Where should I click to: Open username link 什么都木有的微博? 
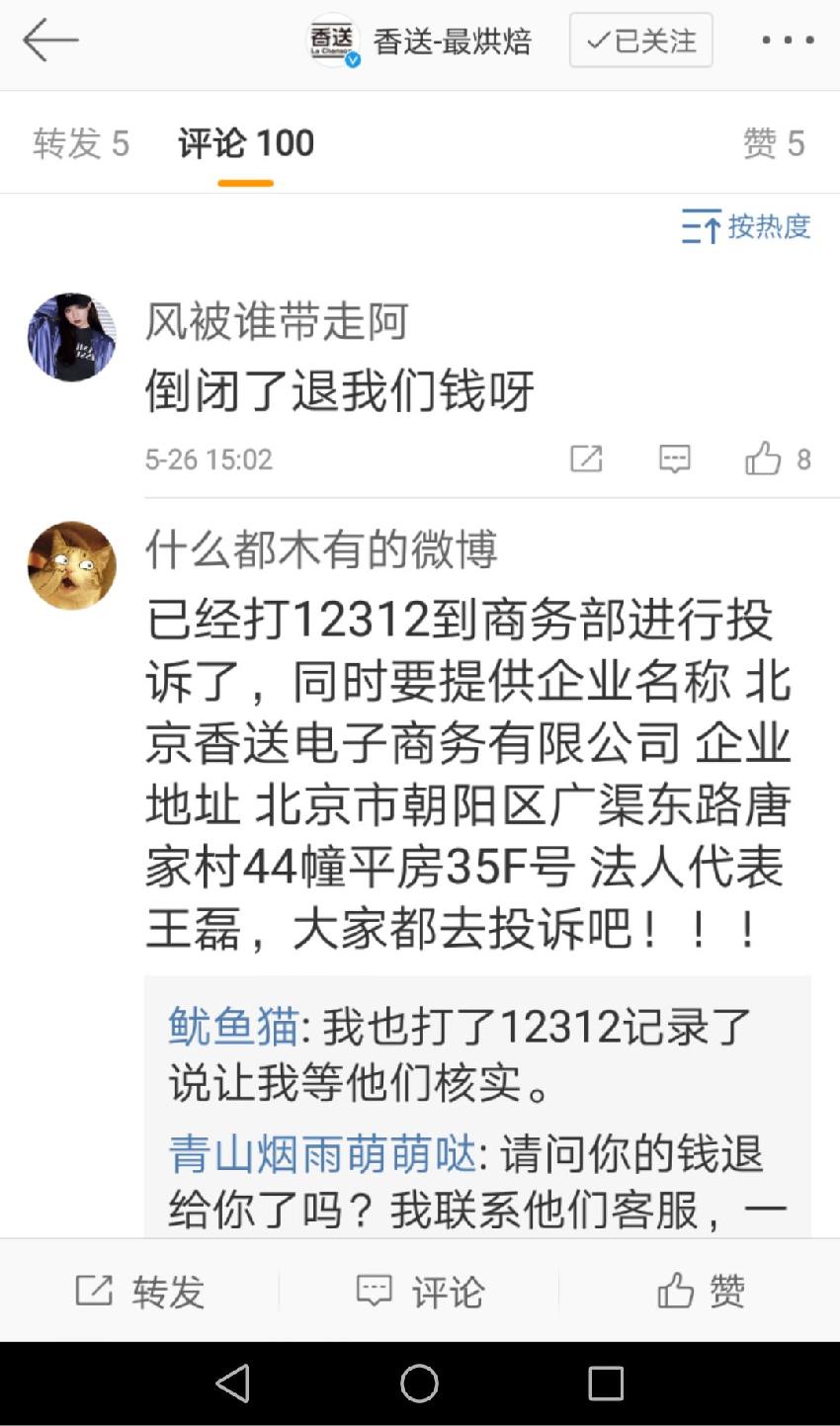[x=321, y=550]
